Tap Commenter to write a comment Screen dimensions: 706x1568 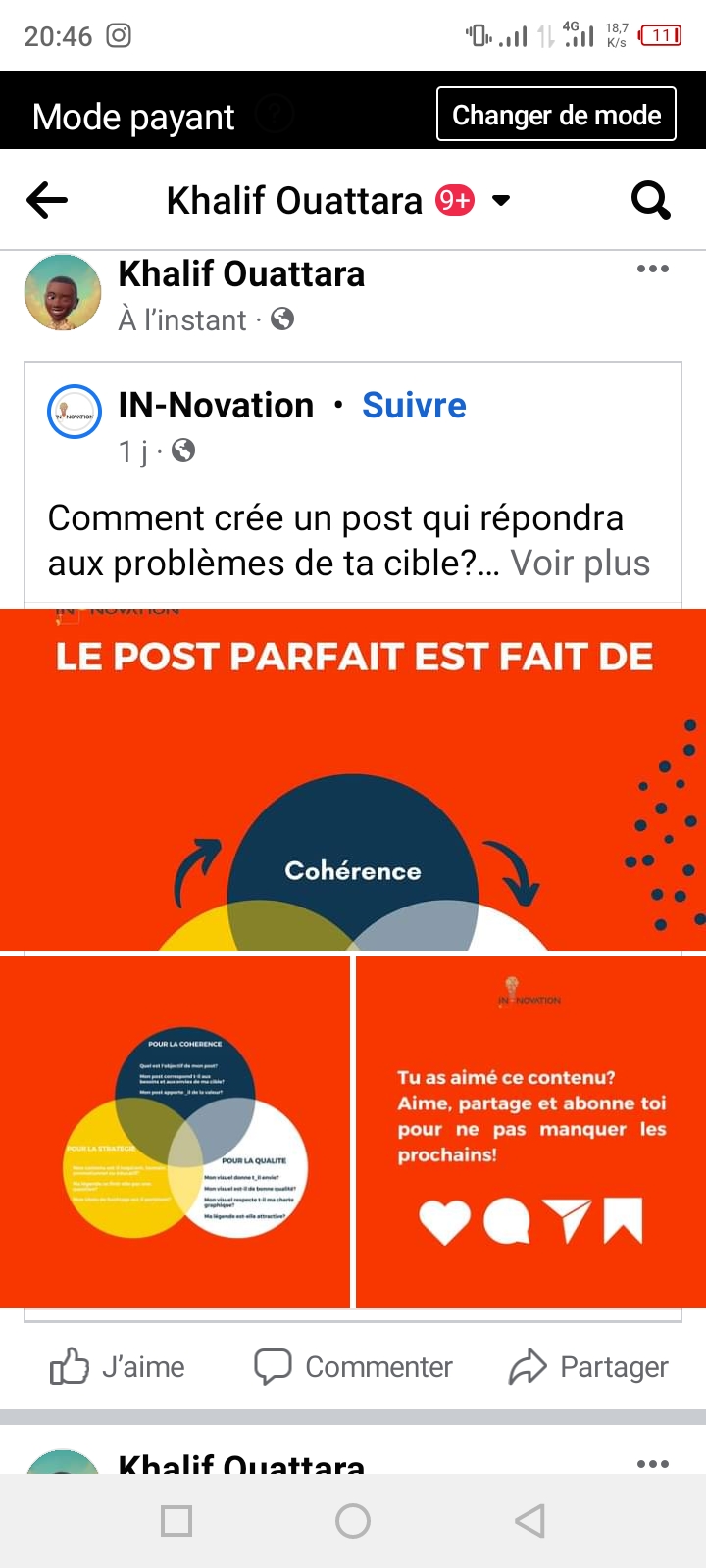coord(353,1366)
